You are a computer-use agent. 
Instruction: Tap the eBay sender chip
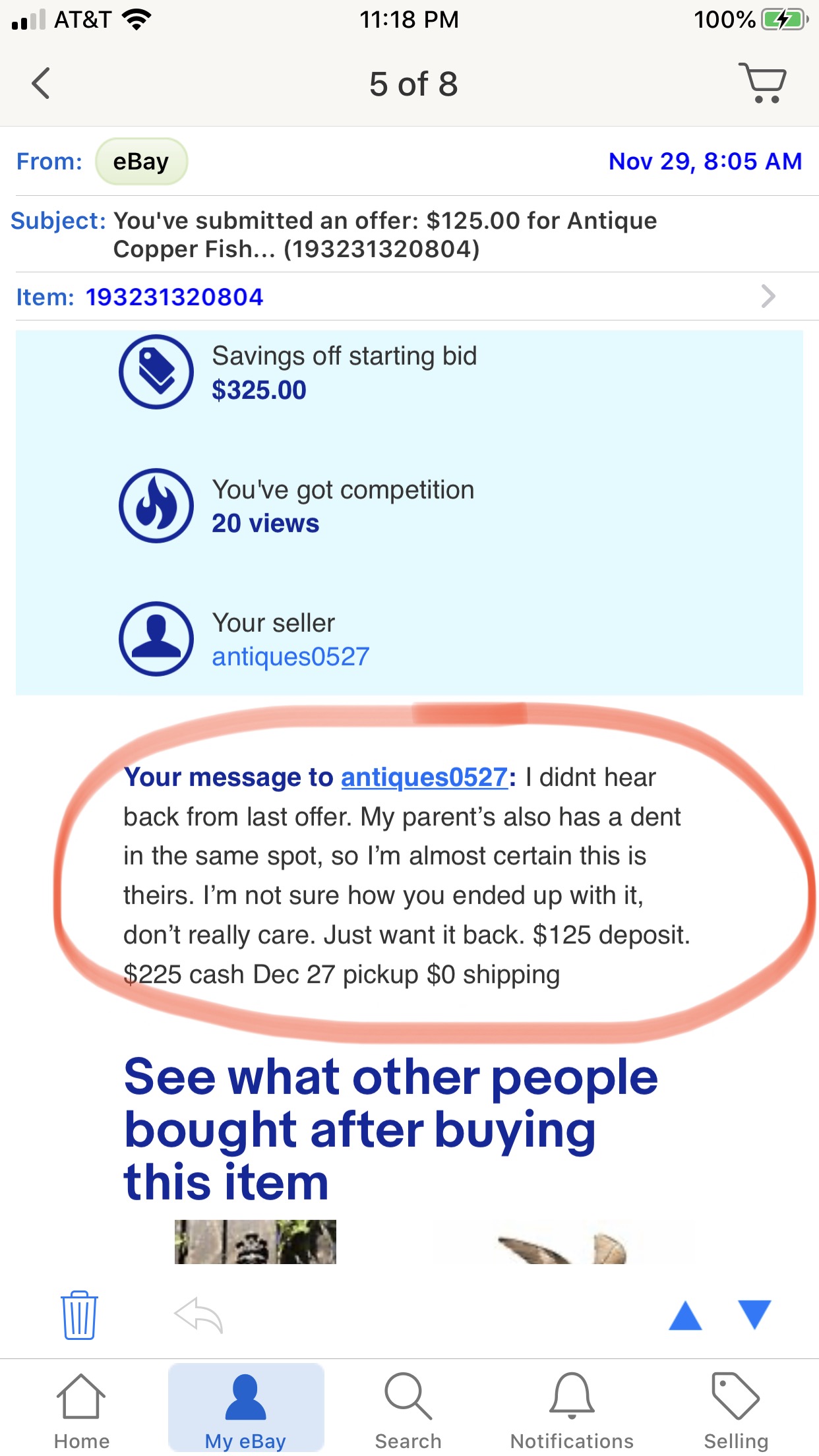click(x=141, y=162)
